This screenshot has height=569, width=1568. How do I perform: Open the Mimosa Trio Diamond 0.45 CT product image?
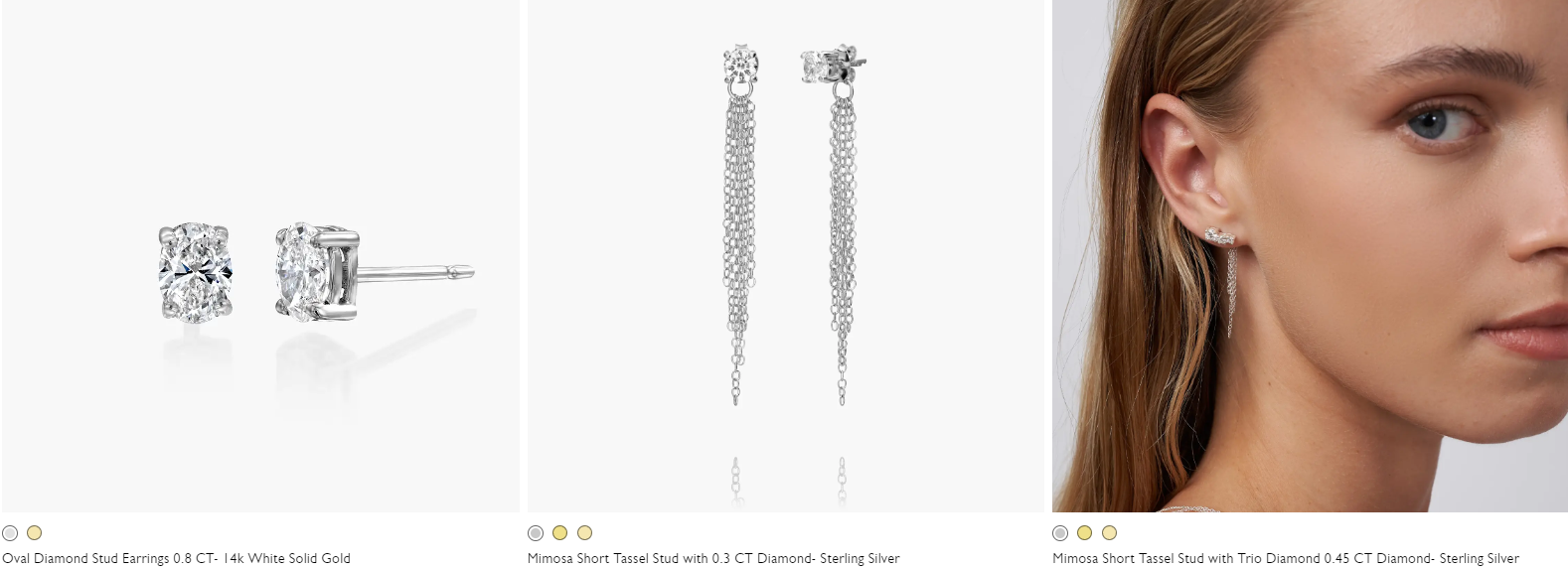pos(1310,256)
